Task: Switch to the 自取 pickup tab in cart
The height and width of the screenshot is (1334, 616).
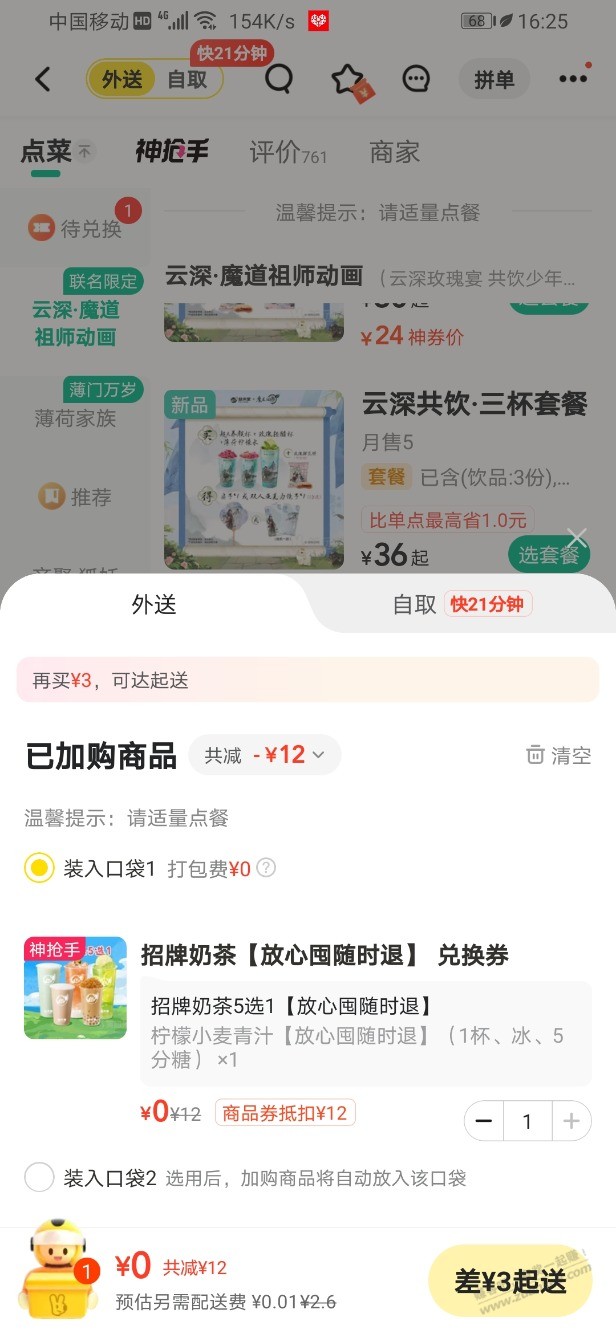Action: [461, 604]
